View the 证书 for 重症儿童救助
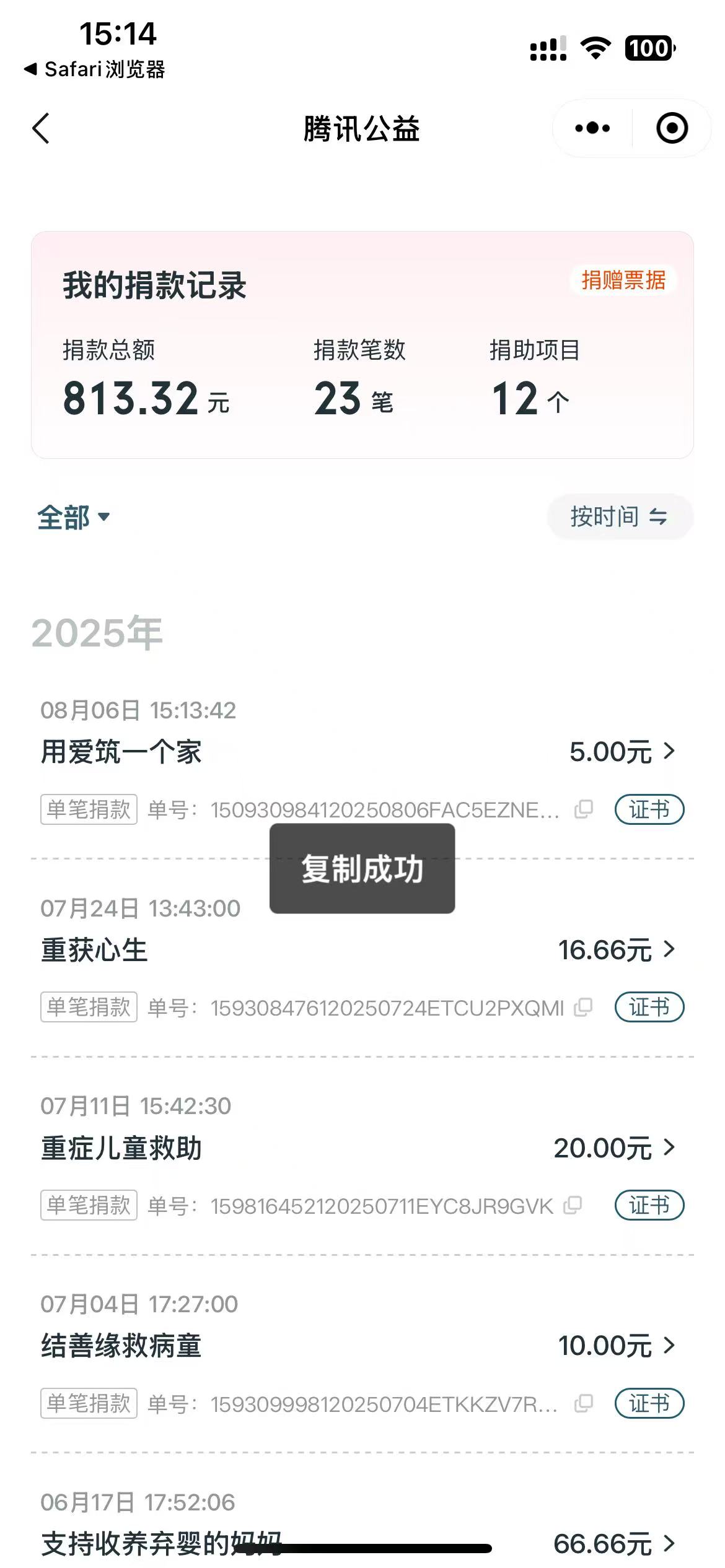The height and width of the screenshot is (1568, 725). [649, 1205]
